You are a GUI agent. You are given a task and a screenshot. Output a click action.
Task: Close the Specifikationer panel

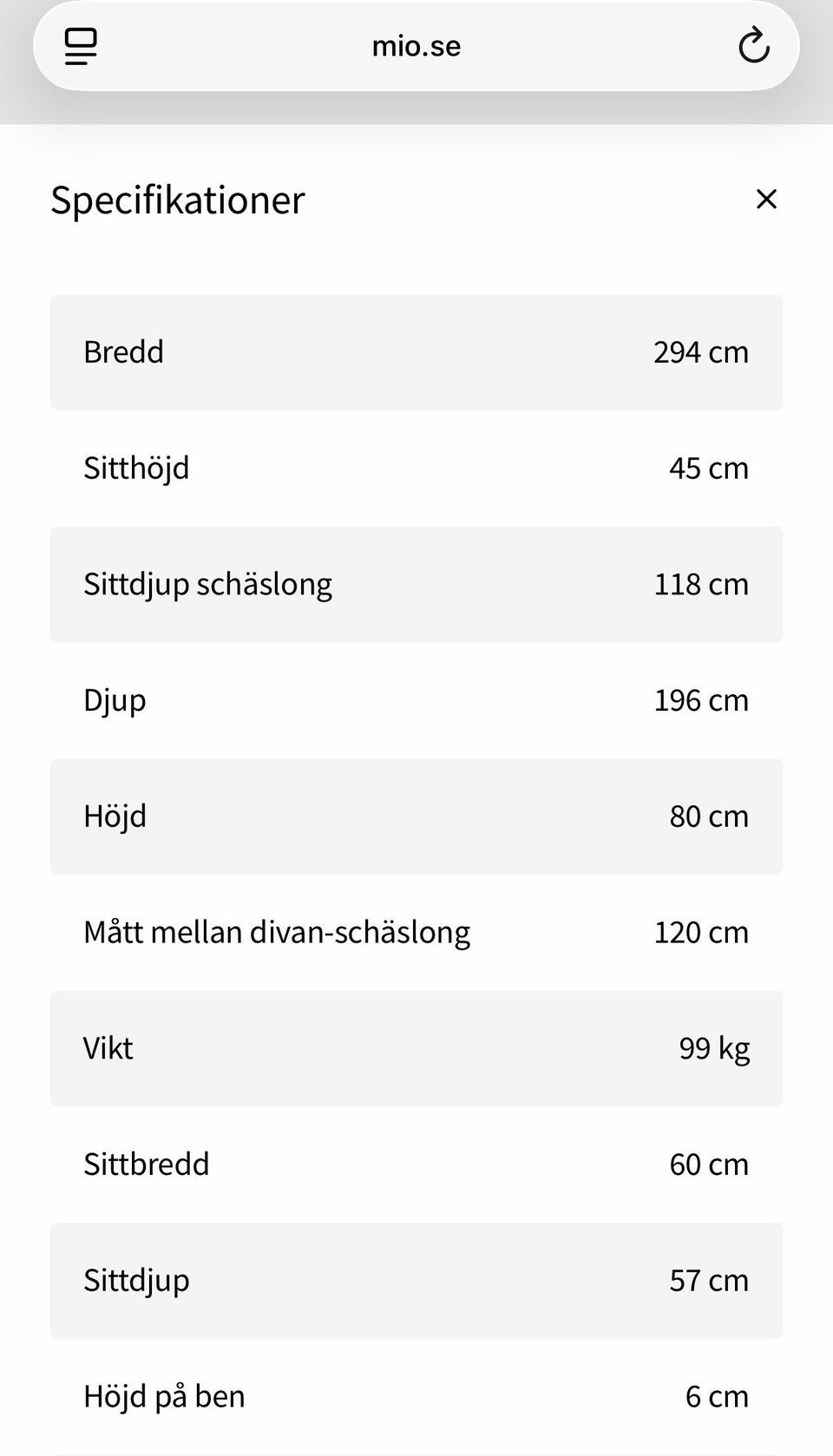pyautogui.click(x=765, y=200)
